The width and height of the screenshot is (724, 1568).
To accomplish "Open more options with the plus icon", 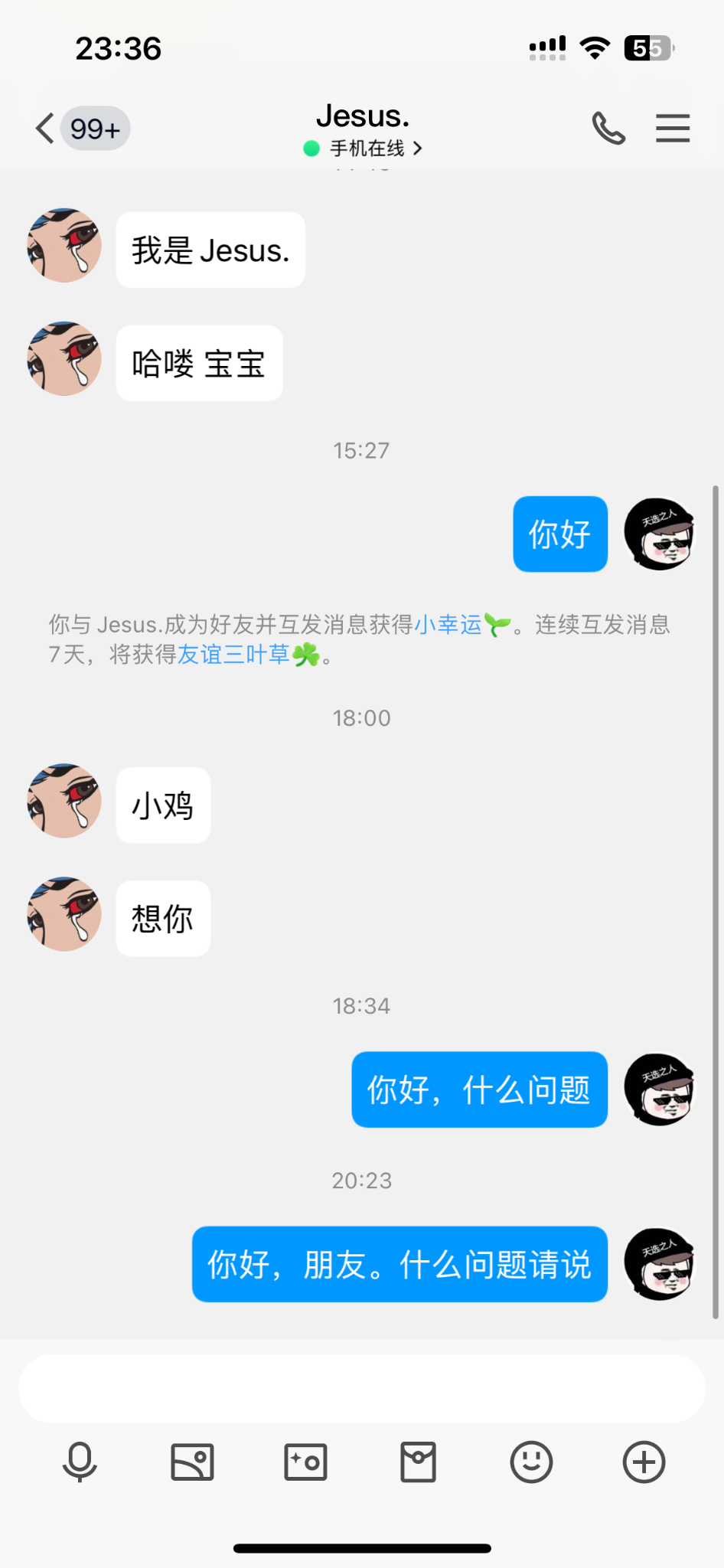I will pyautogui.click(x=644, y=1462).
